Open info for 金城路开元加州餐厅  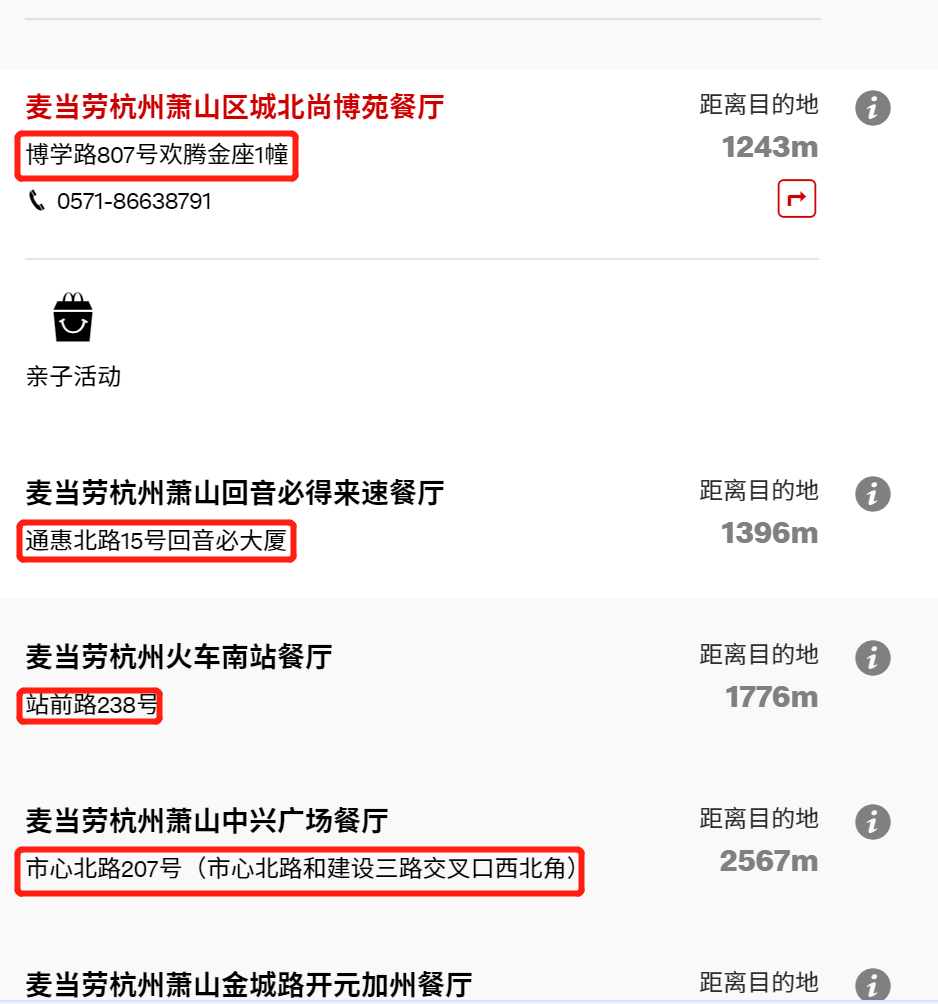pyautogui.click(x=873, y=985)
